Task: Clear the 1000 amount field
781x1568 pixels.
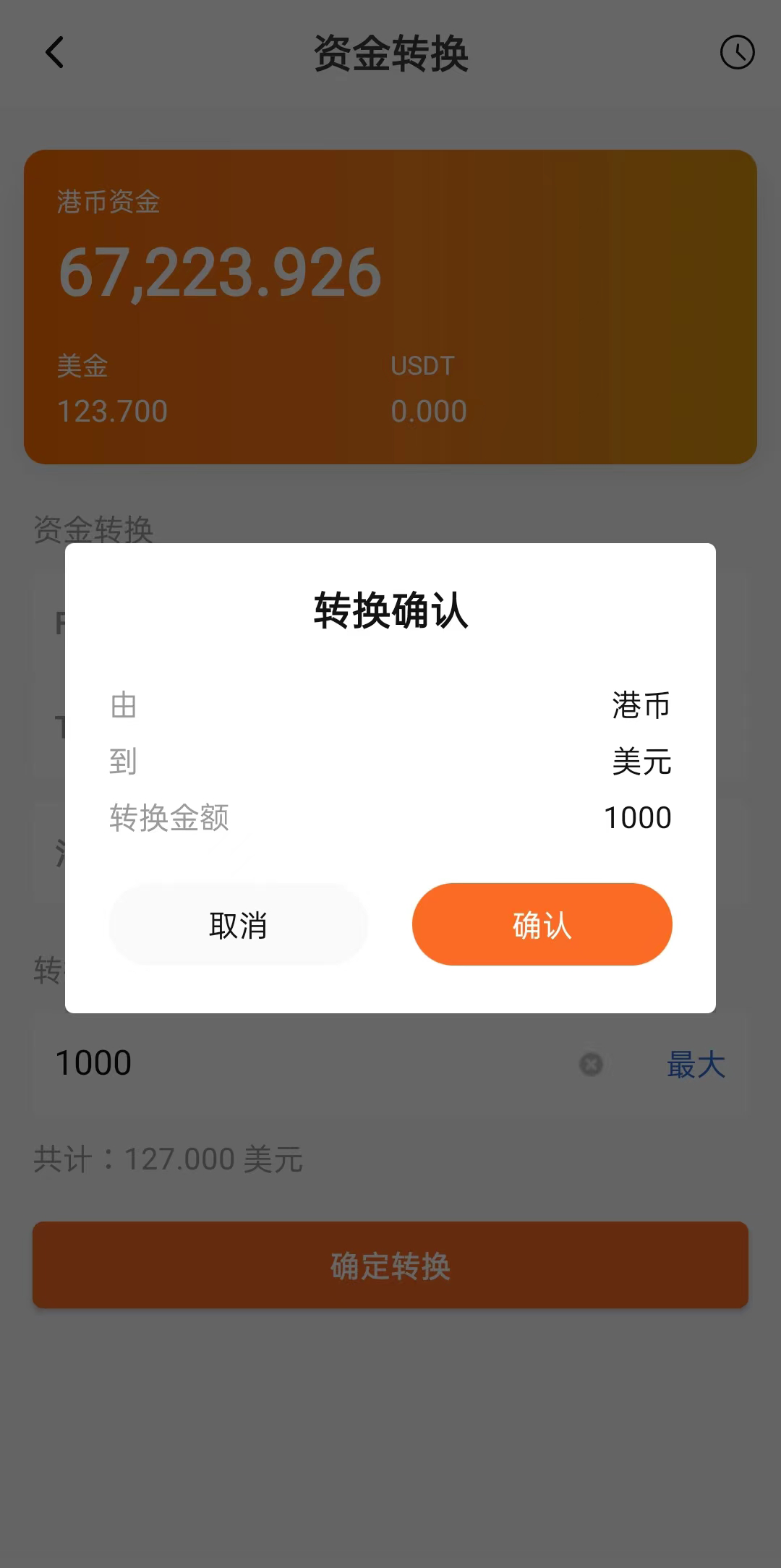Action: (x=591, y=1064)
